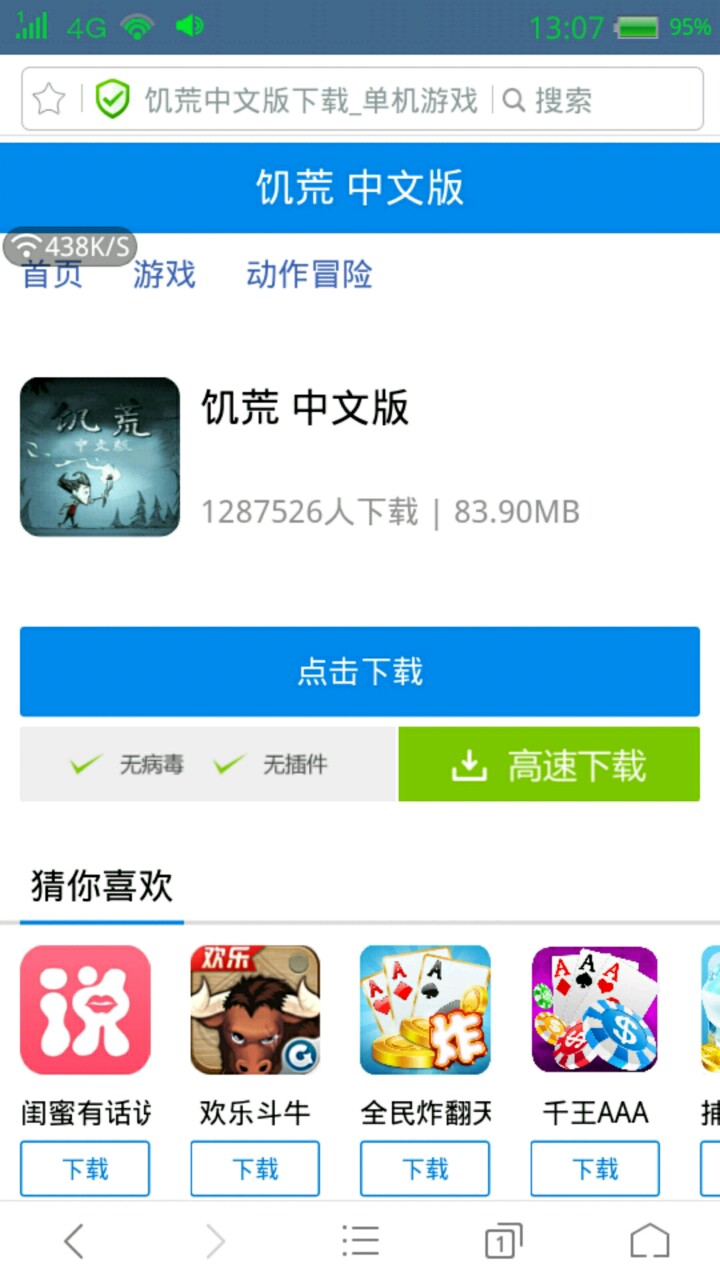The width and height of the screenshot is (720, 1280).
Task: Start 高速下载 fast download
Action: tap(548, 765)
